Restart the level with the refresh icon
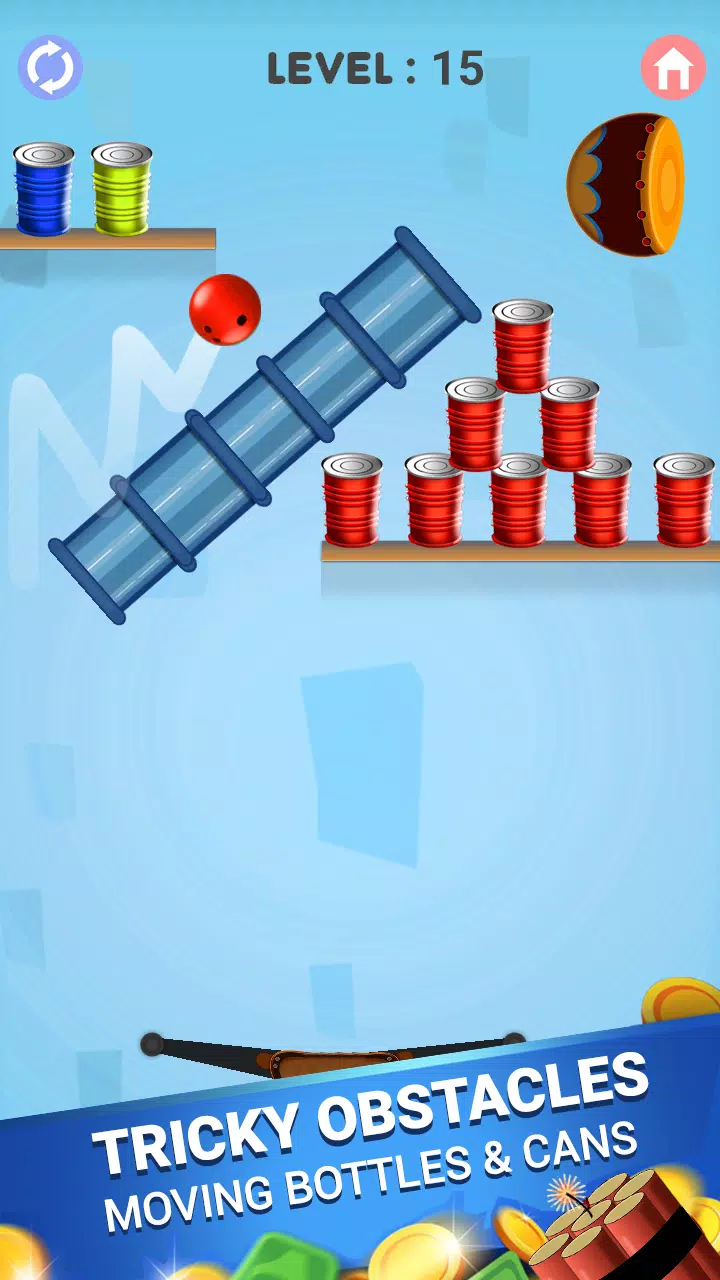This screenshot has width=720, height=1280. tap(50, 67)
